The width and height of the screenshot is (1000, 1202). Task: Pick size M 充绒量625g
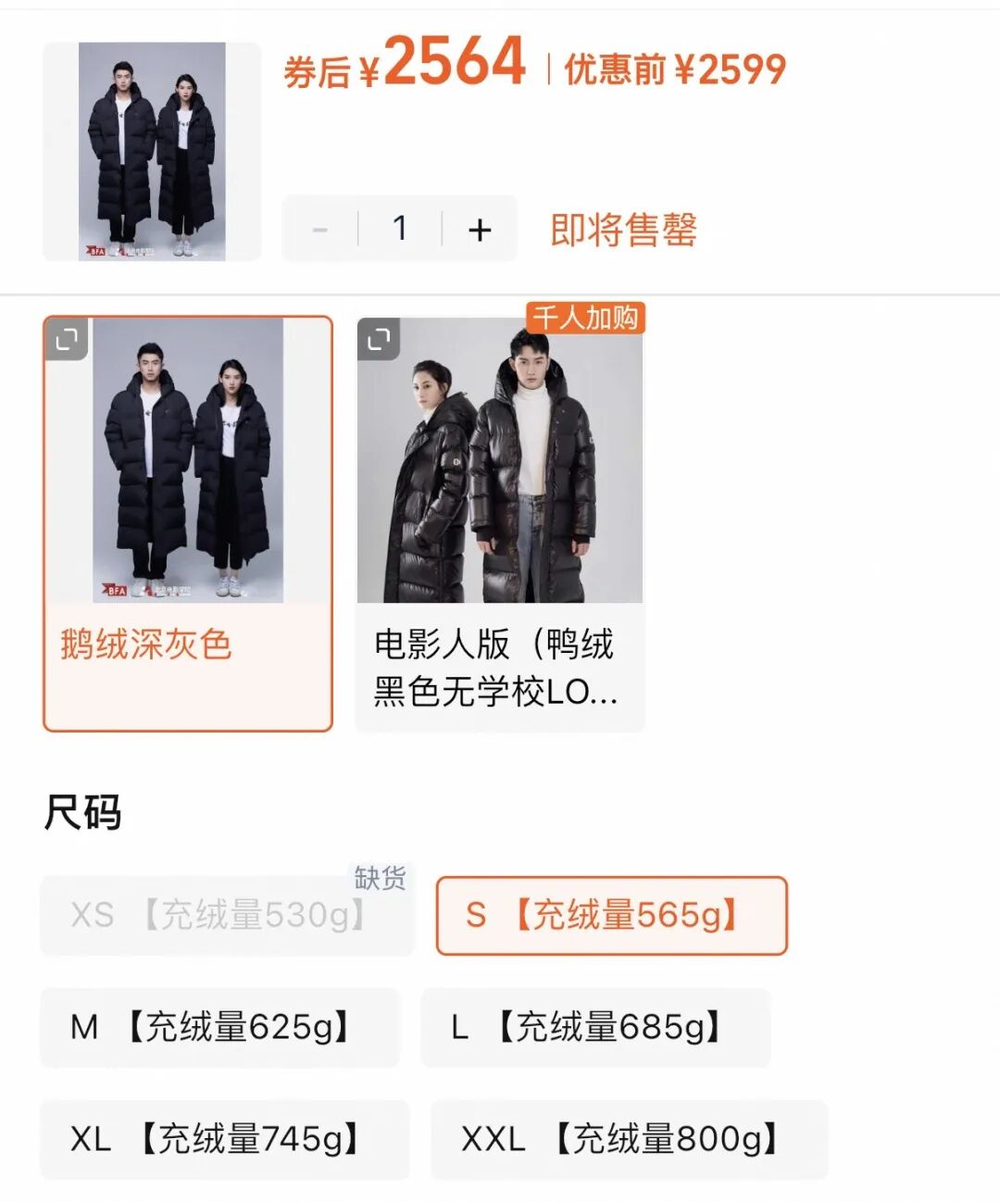pyautogui.click(x=219, y=1027)
